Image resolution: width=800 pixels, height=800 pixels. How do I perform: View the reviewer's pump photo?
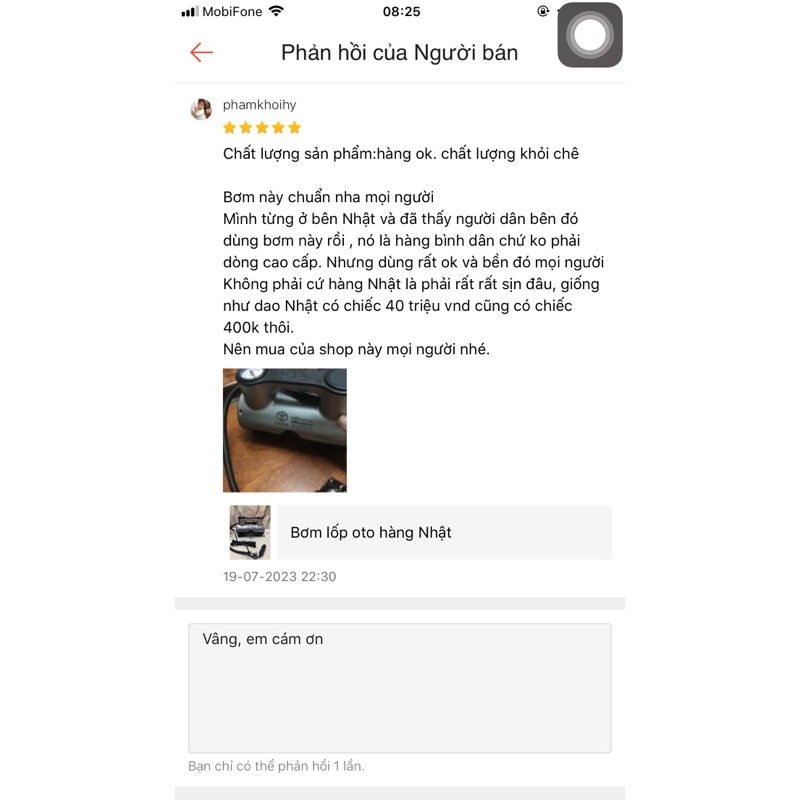(285, 430)
